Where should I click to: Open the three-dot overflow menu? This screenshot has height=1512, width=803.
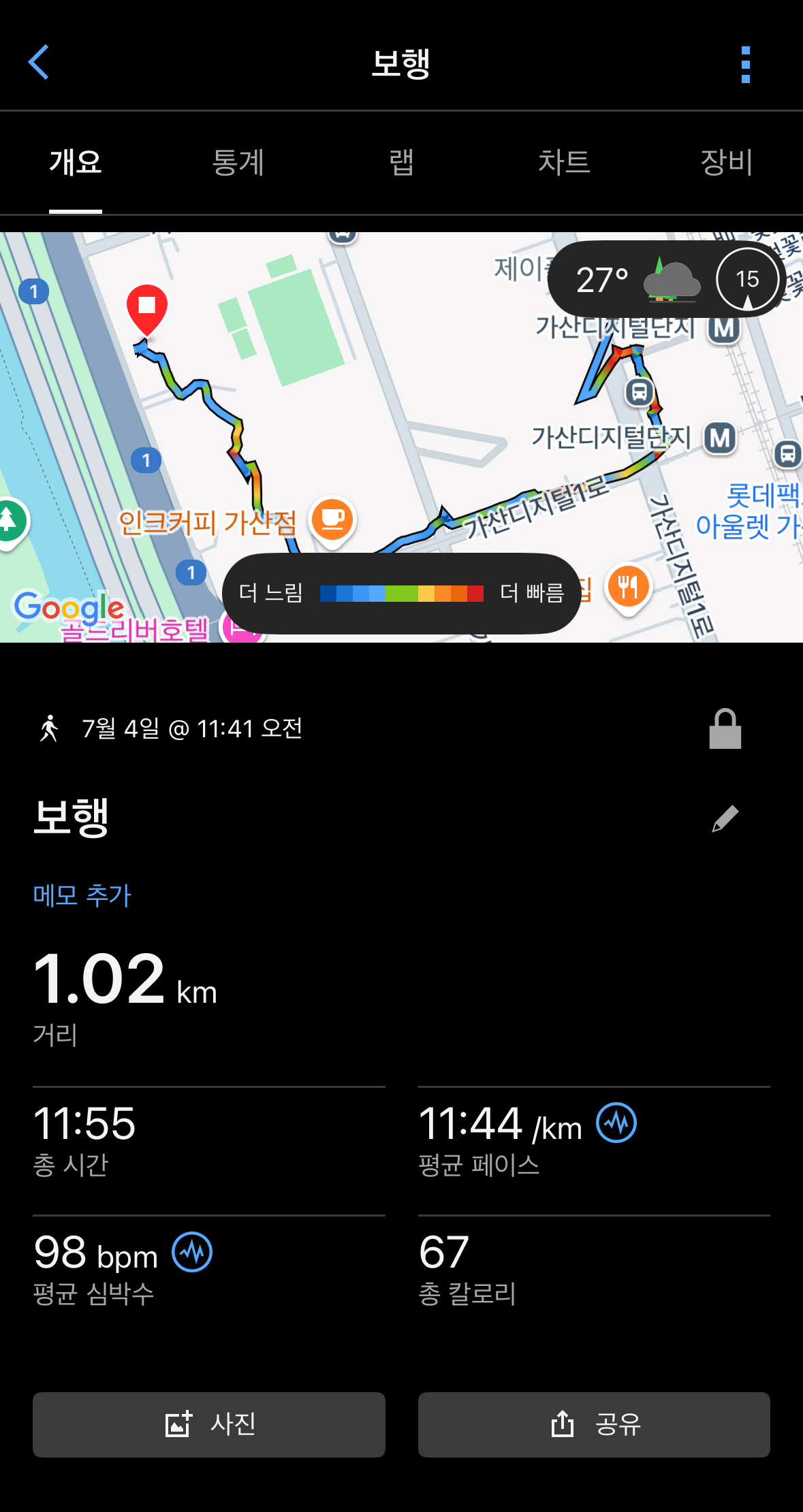click(x=746, y=65)
